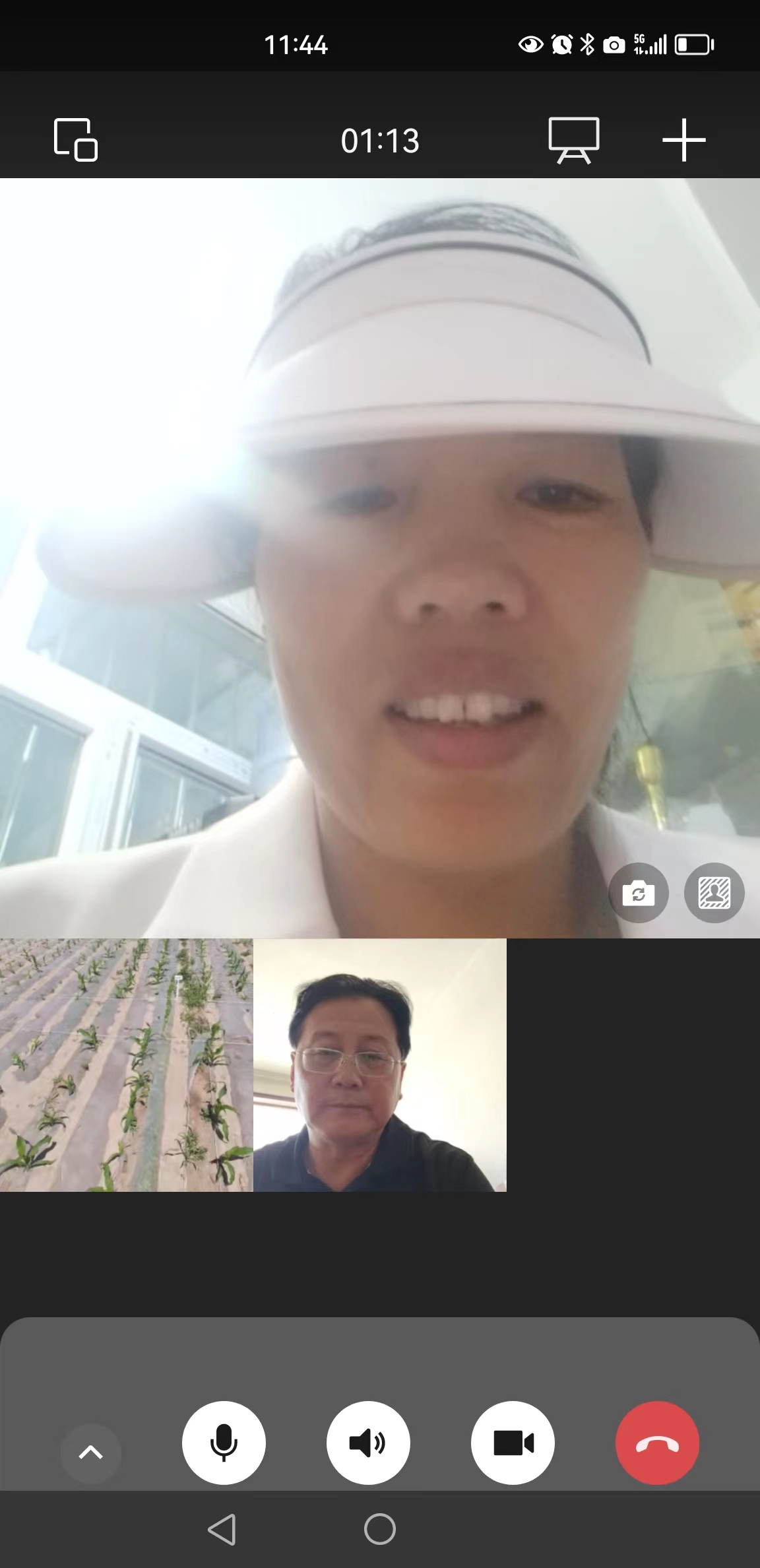Viewport: 760px width, 1568px height.
Task: Minimize the call to a floating window
Action: tap(75, 140)
